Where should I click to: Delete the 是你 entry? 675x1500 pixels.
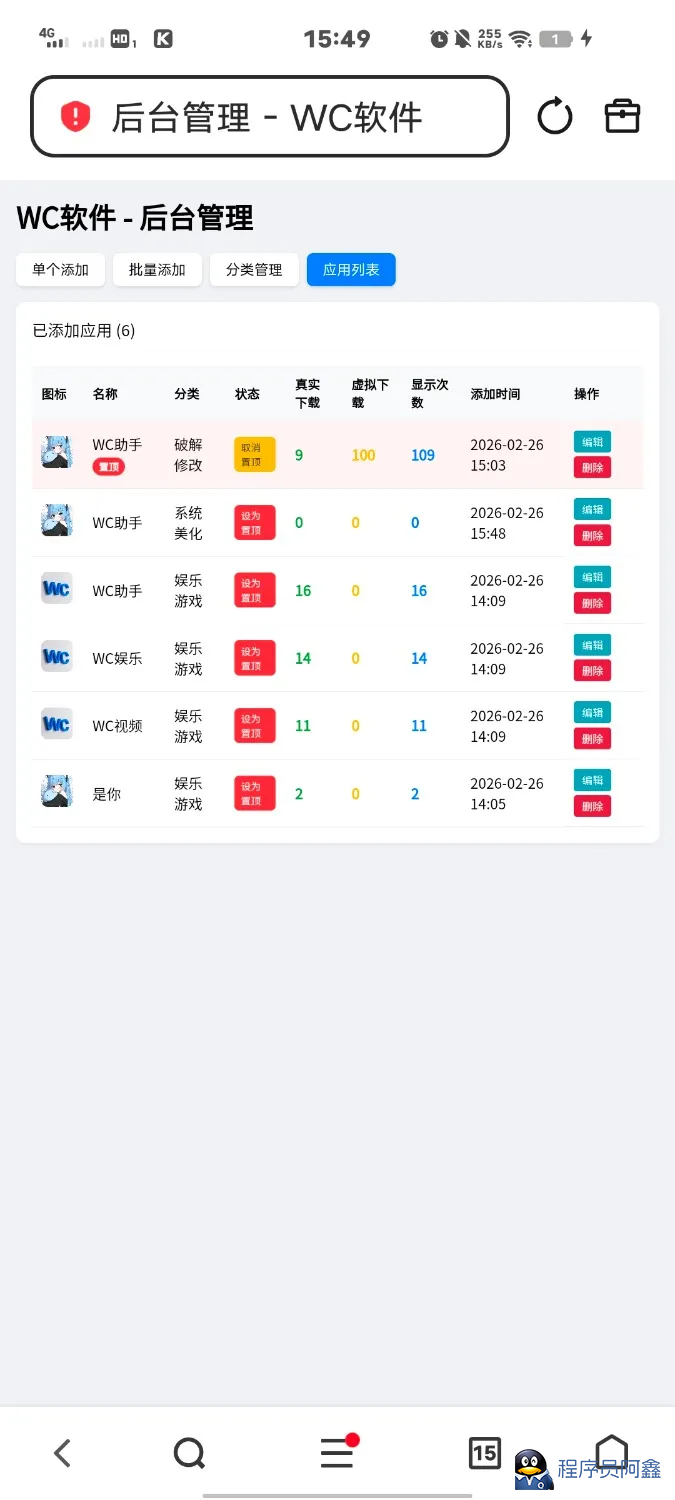[x=592, y=807]
